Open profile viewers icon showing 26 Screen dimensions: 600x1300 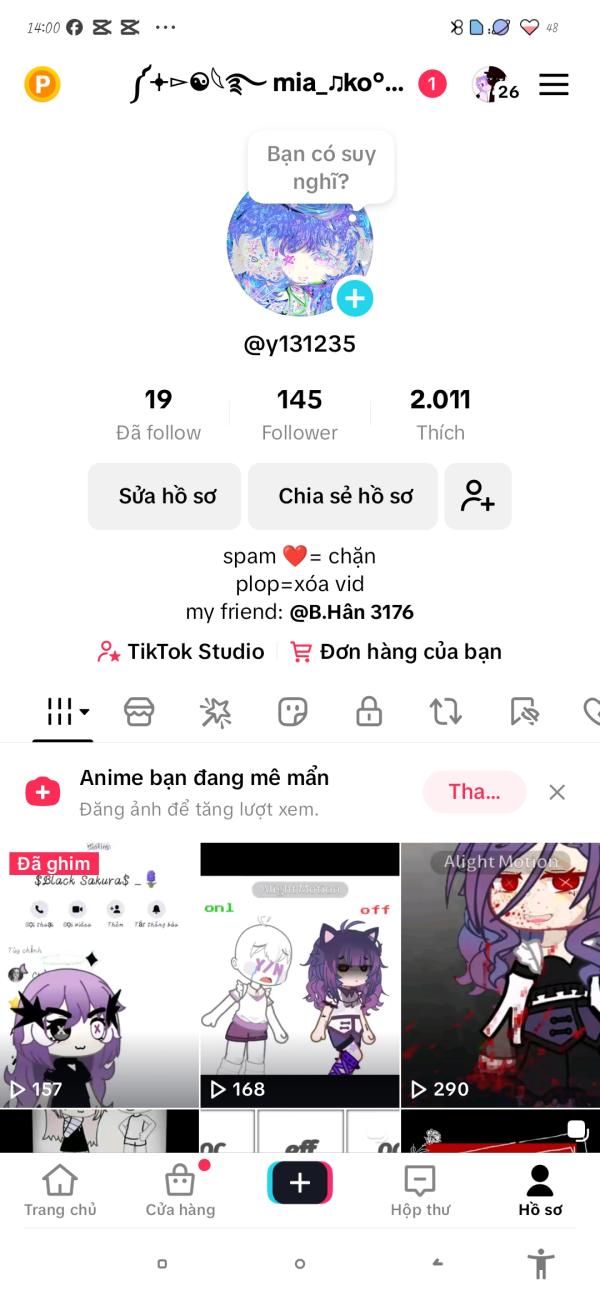coord(494,85)
